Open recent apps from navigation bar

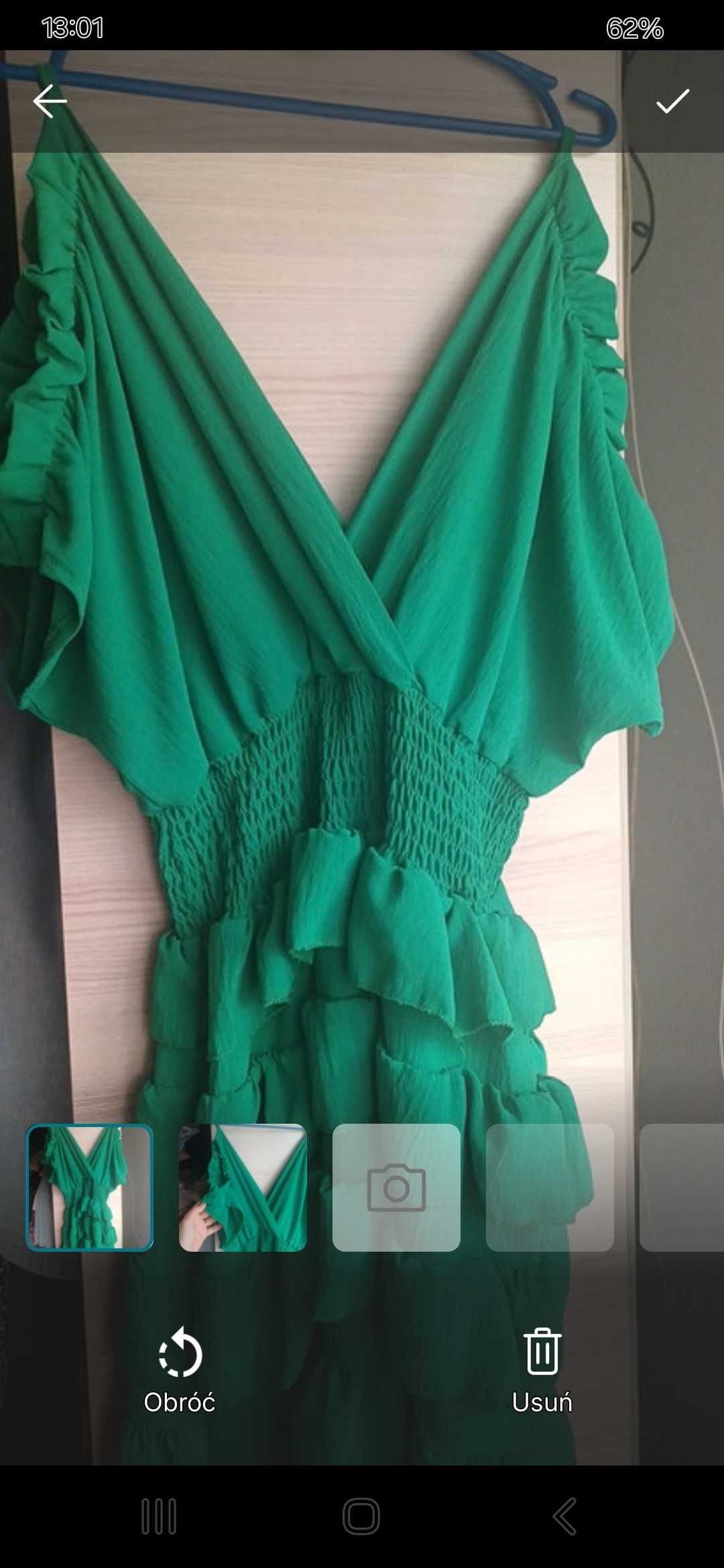tap(159, 1516)
